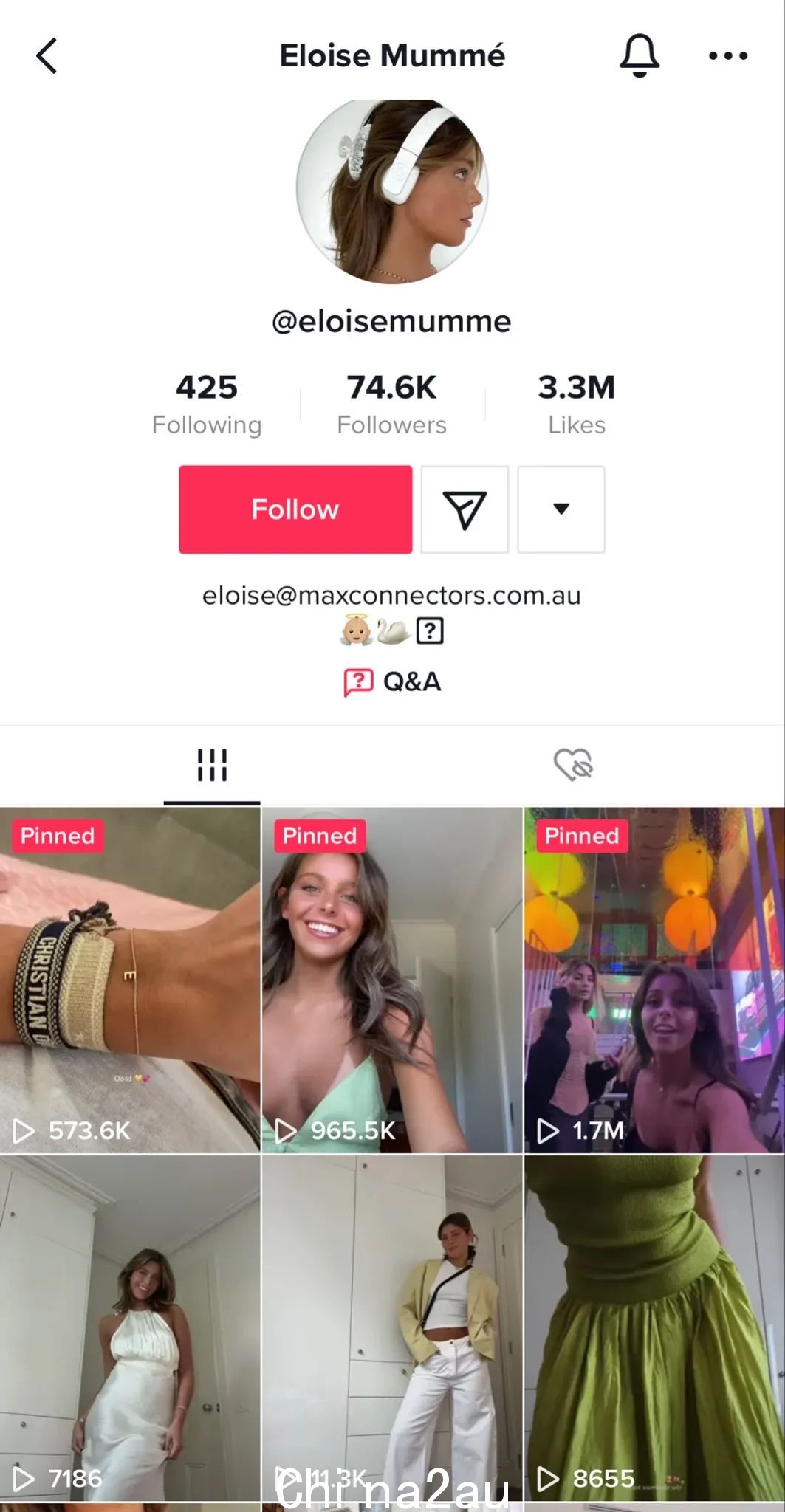The image size is (785, 1512).
Task: Open pinned video with 573.6K views
Action: pos(130,982)
